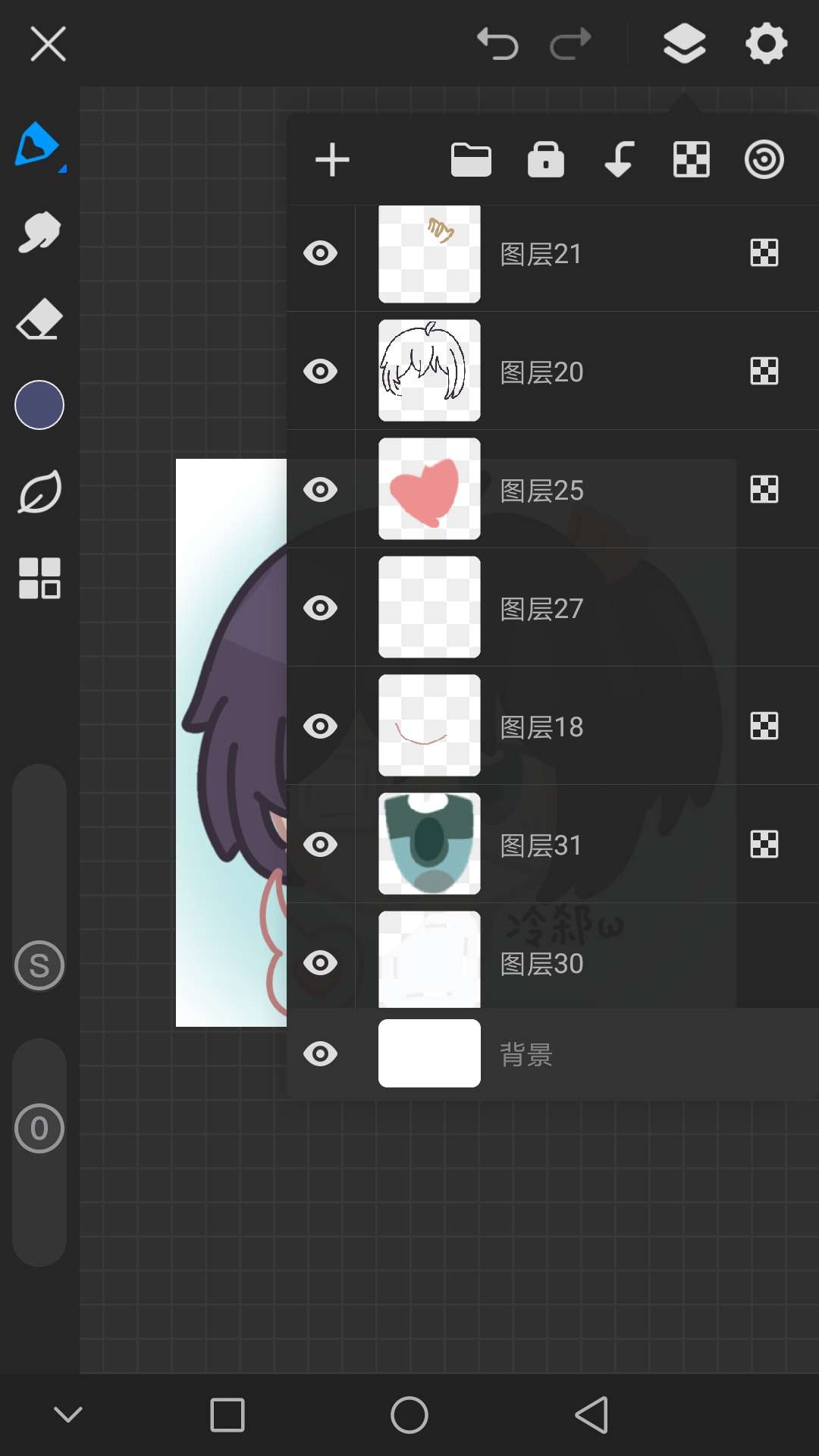Toggle the layers panel icon
Viewport: 819px width, 1456px height.
(x=684, y=44)
